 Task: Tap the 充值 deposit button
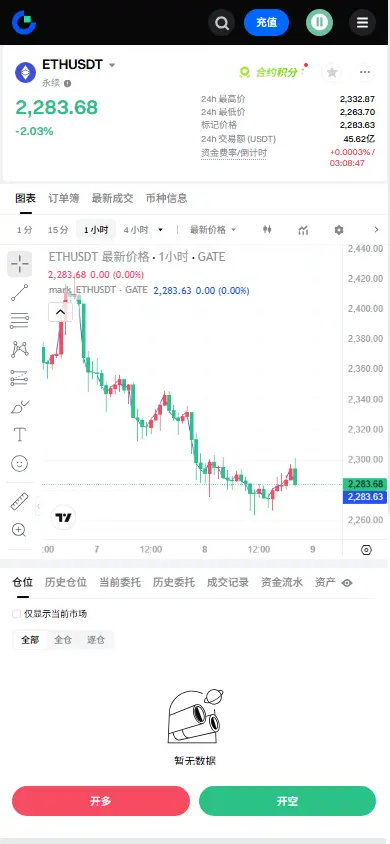266,23
